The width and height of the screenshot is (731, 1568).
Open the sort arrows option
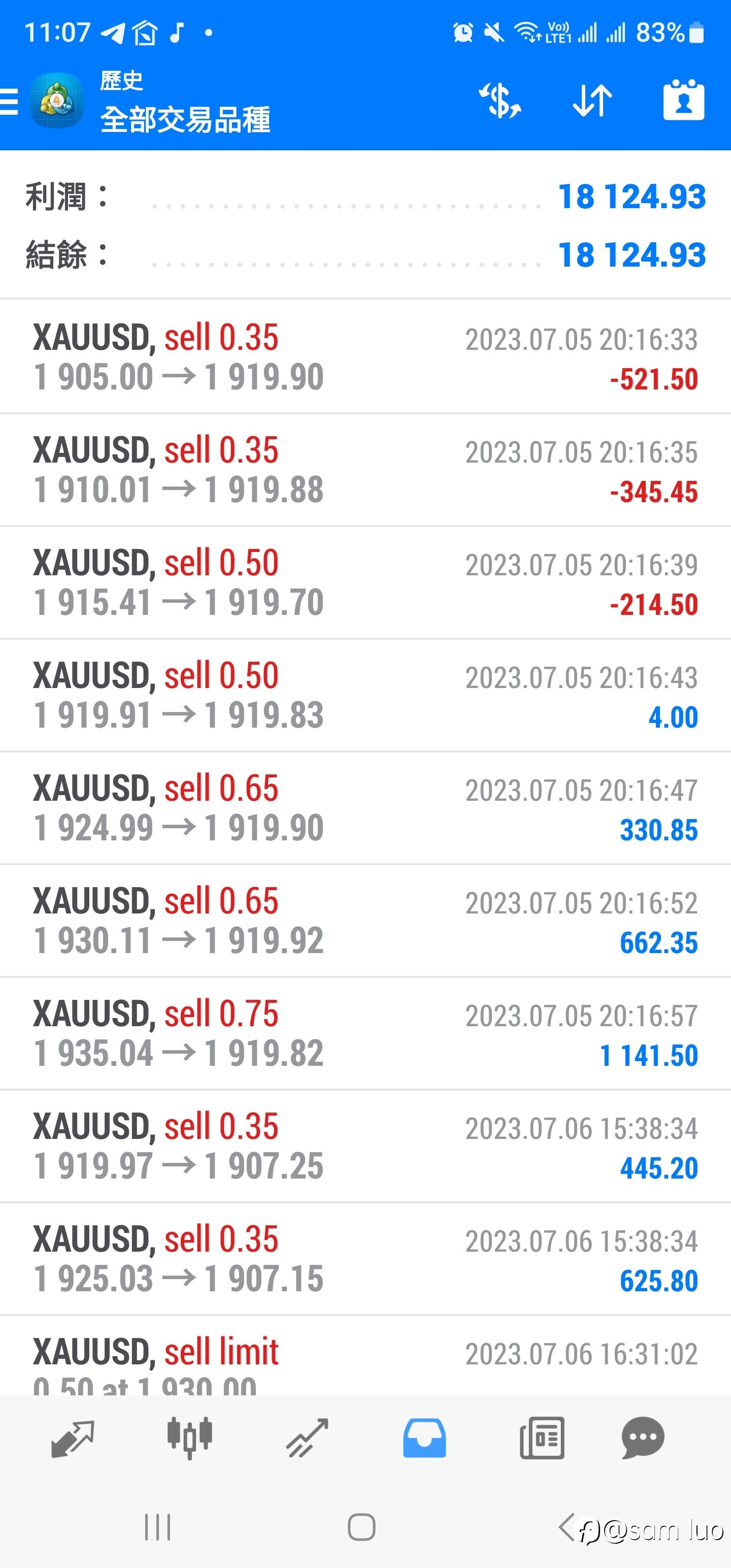[x=592, y=100]
